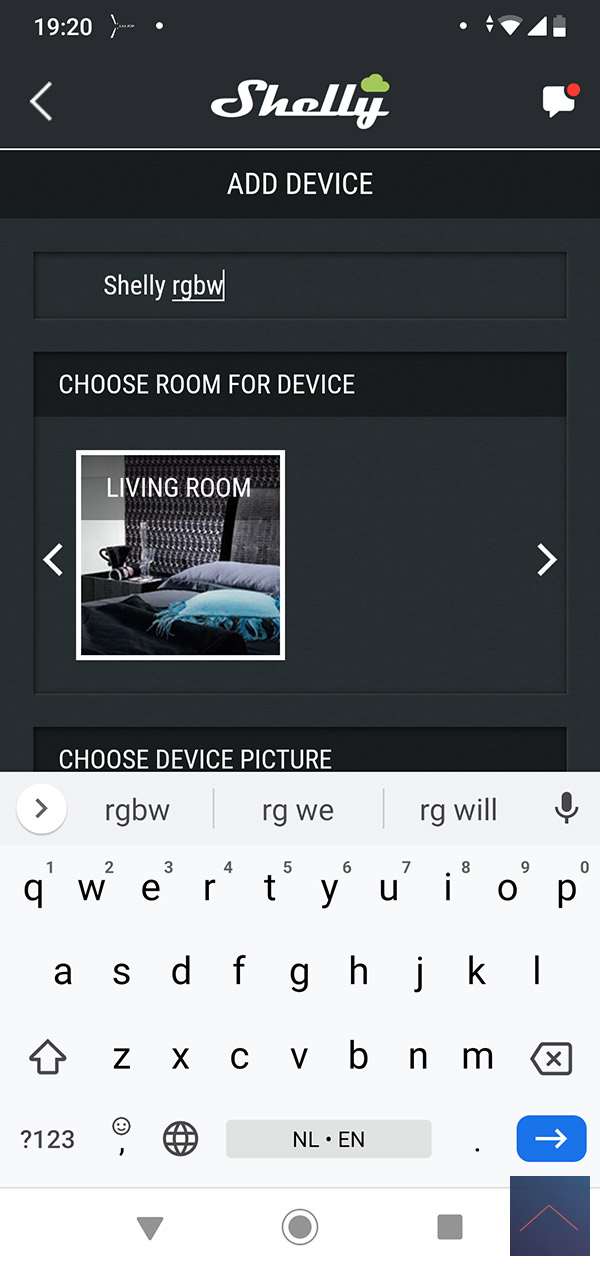Go back using the top-left arrow

click(41, 101)
